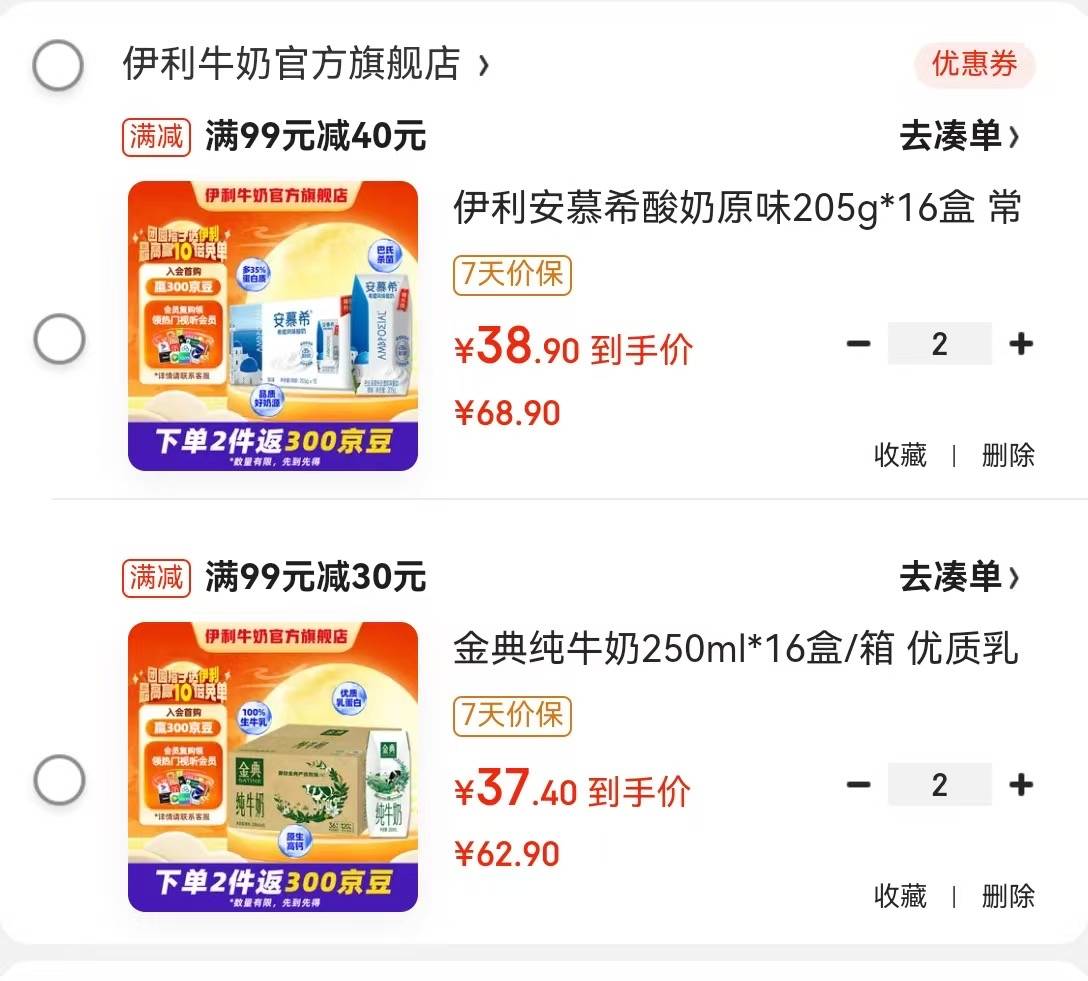
Task: Increase quantity of 金典纯牛奶
Action: click(1020, 785)
